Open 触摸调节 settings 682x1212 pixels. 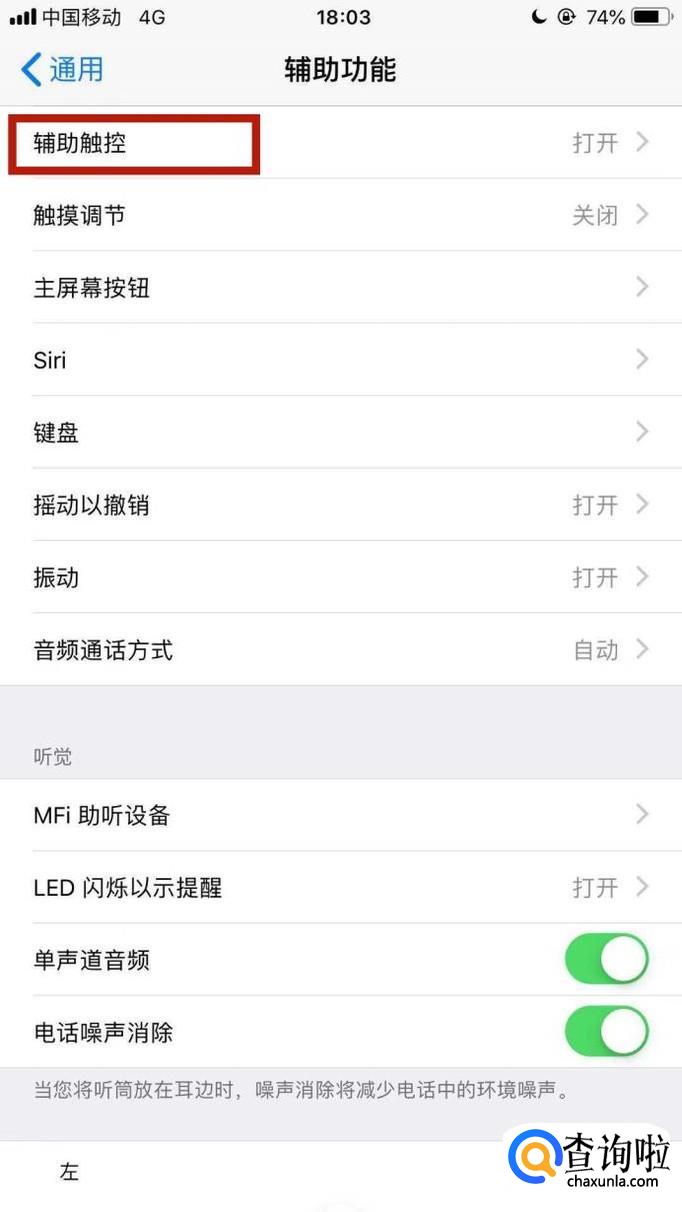(340, 215)
